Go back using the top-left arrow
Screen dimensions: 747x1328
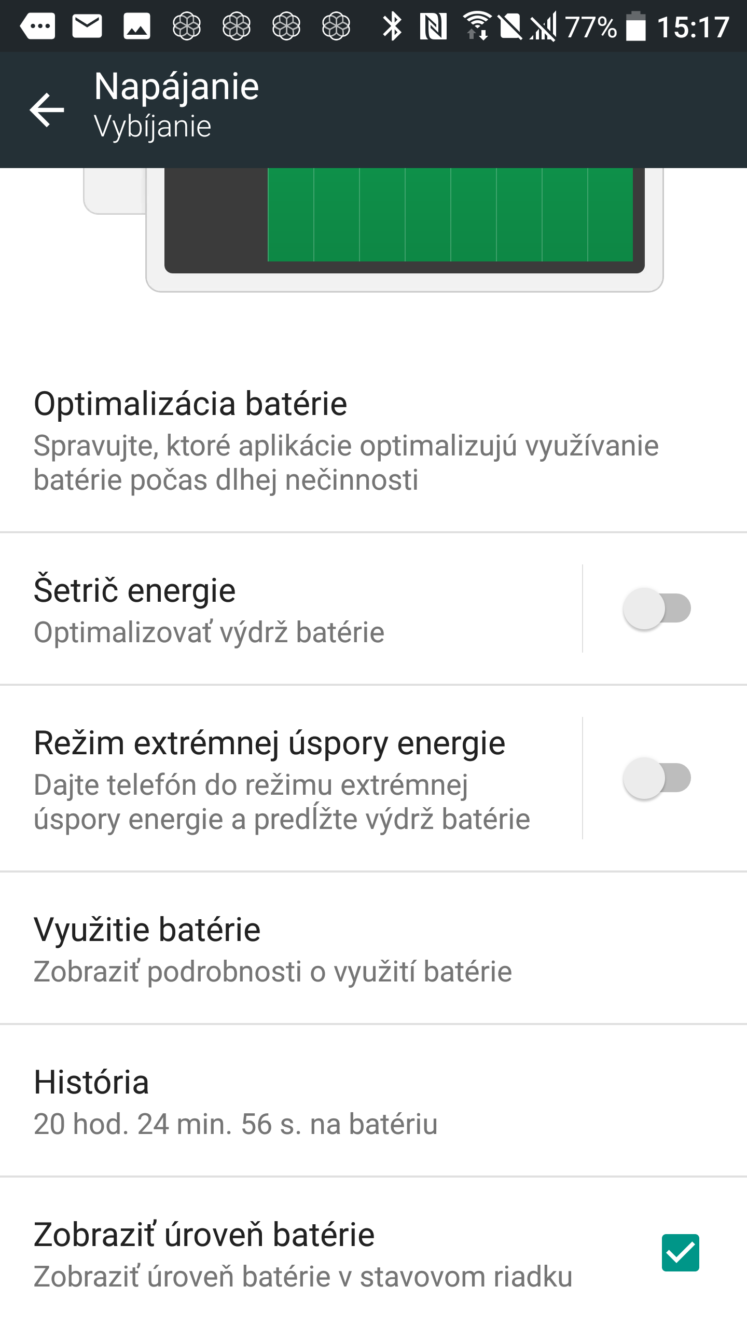(x=46, y=110)
